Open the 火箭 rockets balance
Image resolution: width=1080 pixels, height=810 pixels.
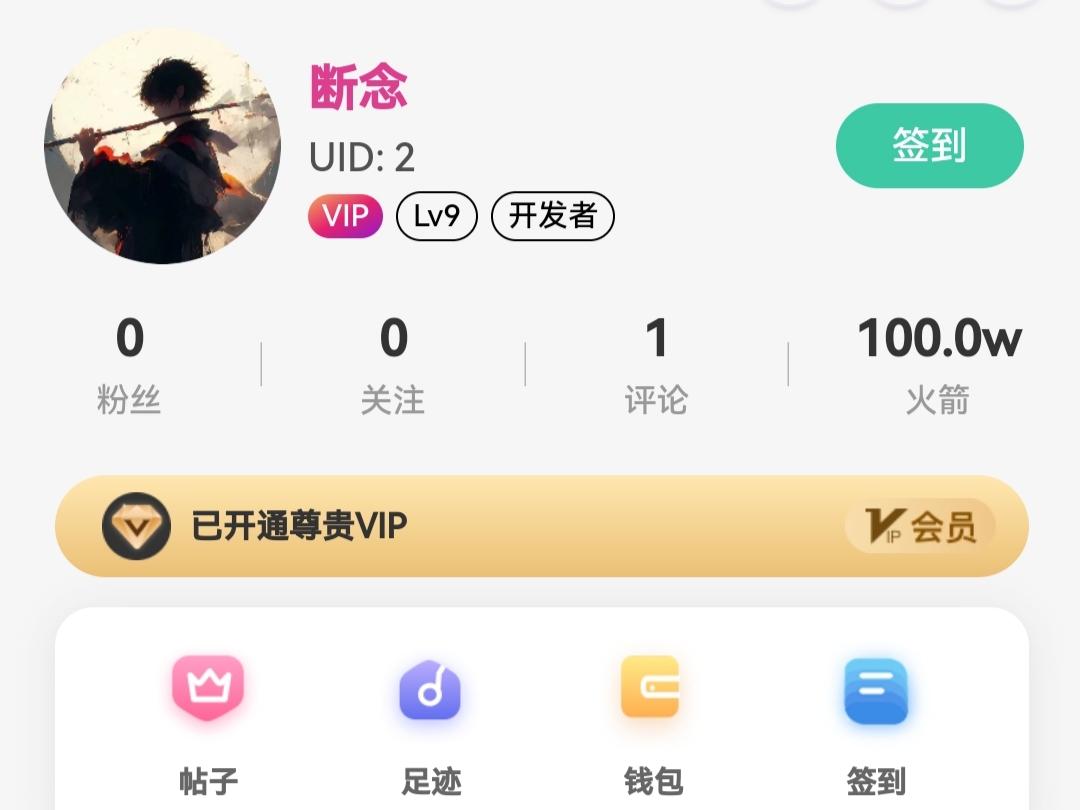pyautogui.click(x=938, y=365)
